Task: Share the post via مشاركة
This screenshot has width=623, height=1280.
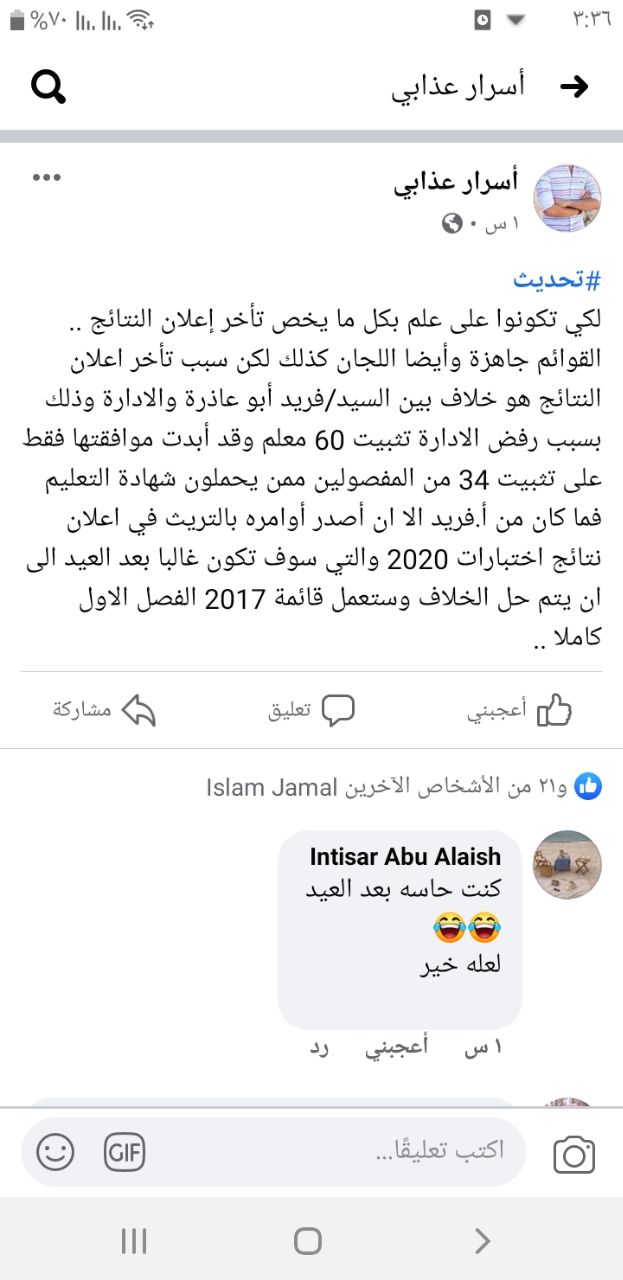Action: pos(104,711)
